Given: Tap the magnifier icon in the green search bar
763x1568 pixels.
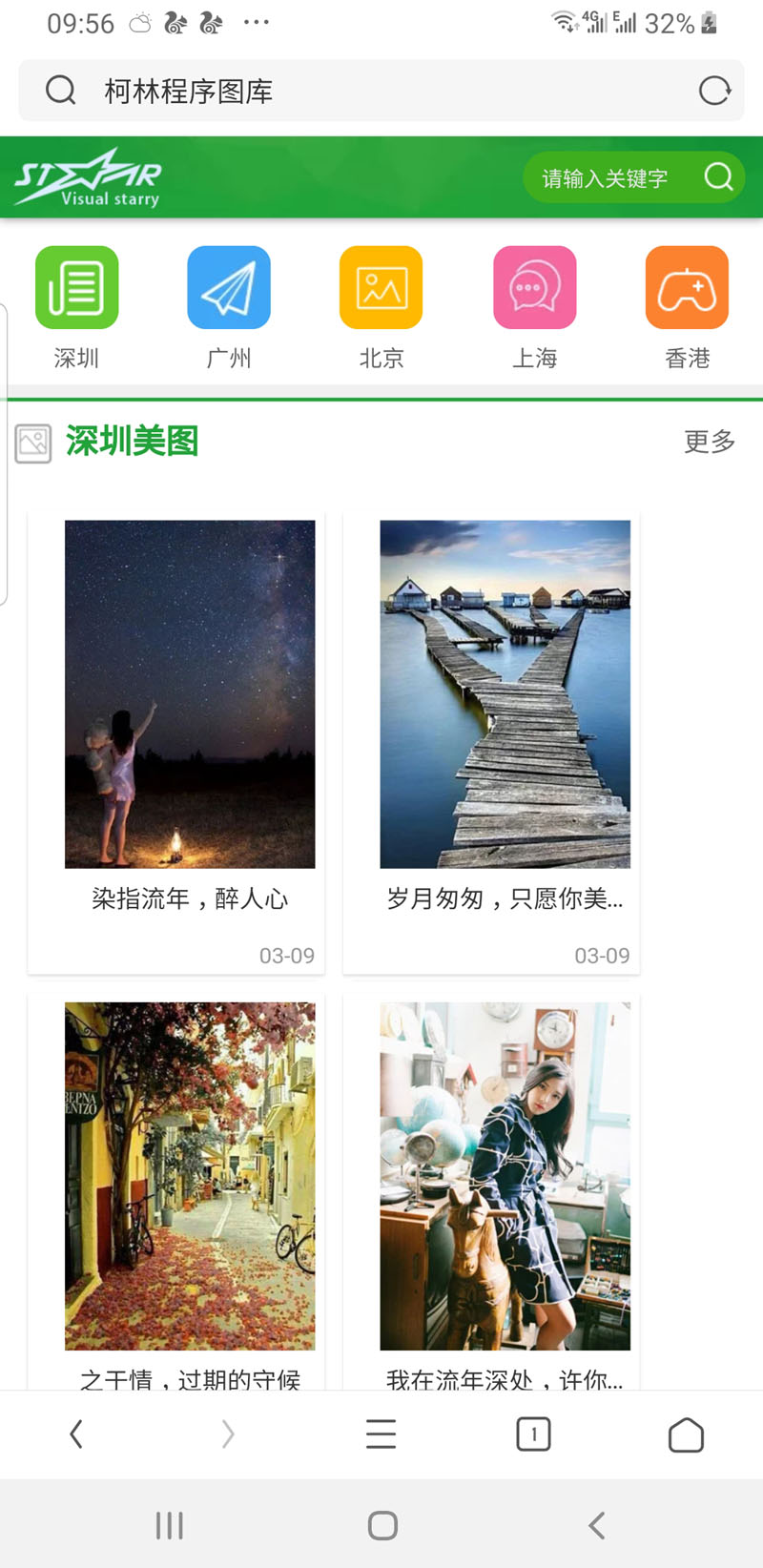Looking at the screenshot, I should point(717,177).
